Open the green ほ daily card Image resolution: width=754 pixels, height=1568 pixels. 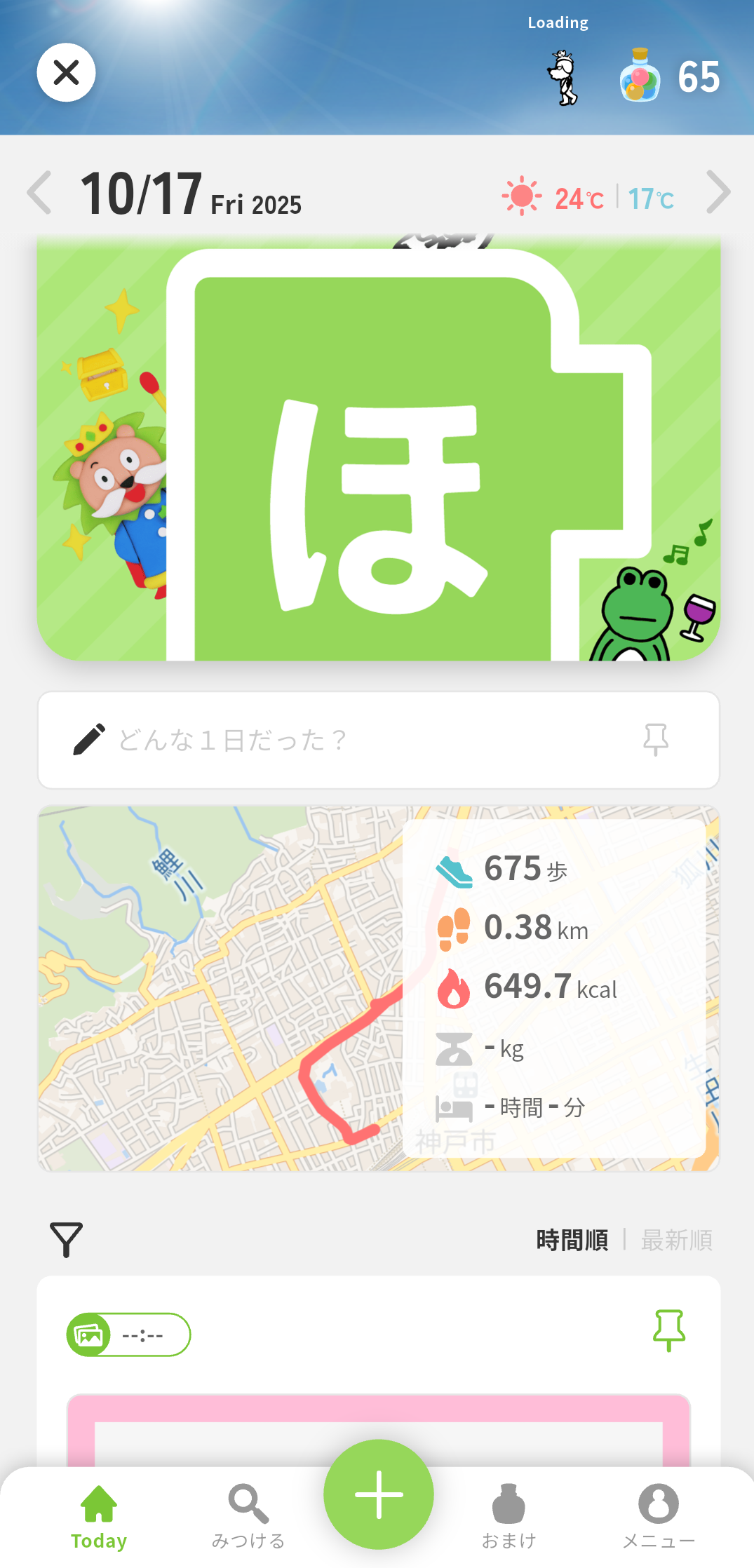pos(378,449)
